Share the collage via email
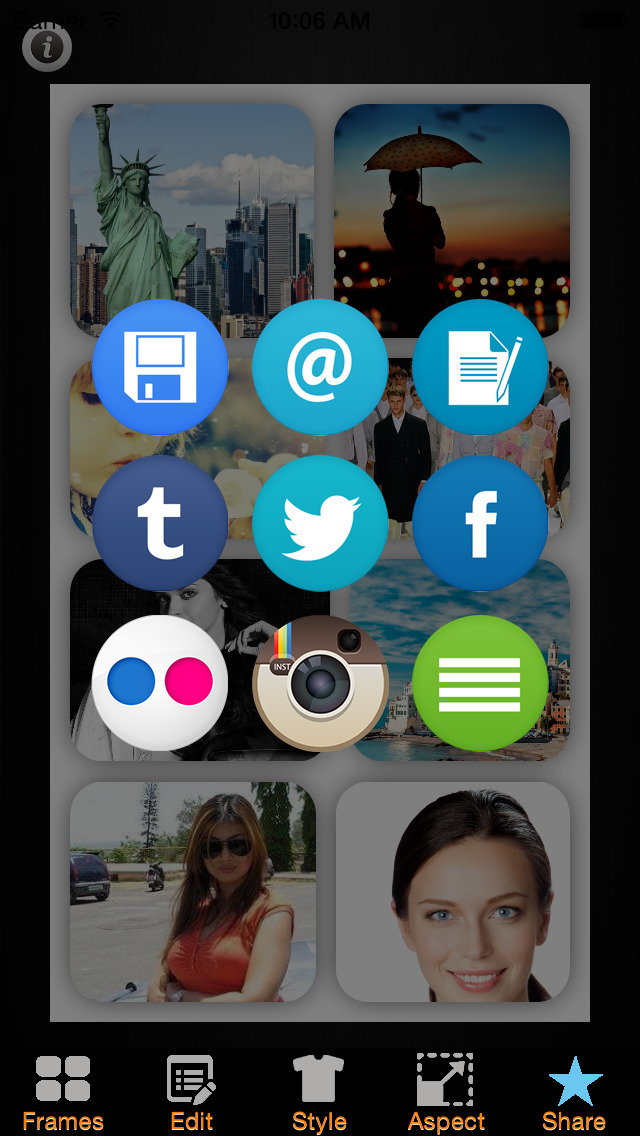 click(320, 367)
